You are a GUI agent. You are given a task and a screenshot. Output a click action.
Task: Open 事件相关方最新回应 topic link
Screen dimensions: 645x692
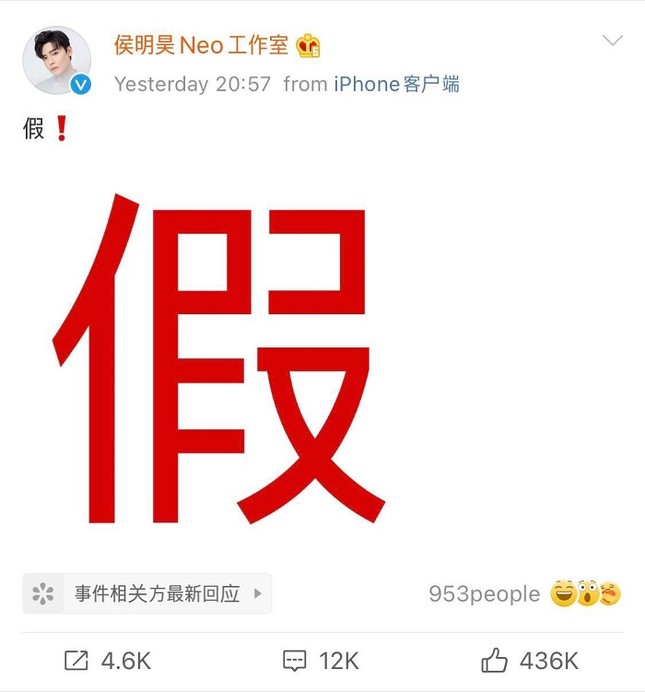point(147,594)
